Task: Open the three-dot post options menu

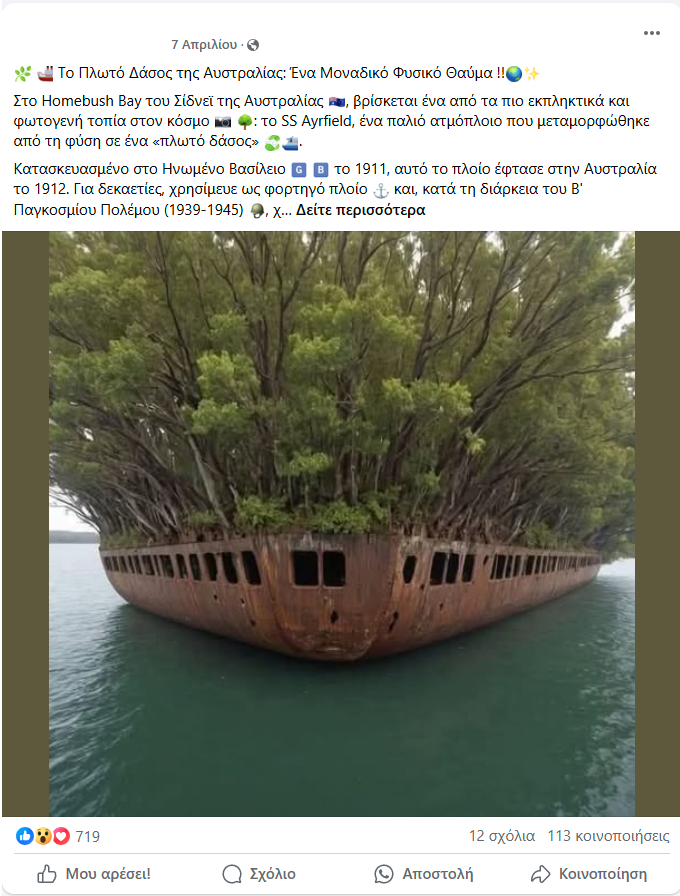Action: pos(652,33)
